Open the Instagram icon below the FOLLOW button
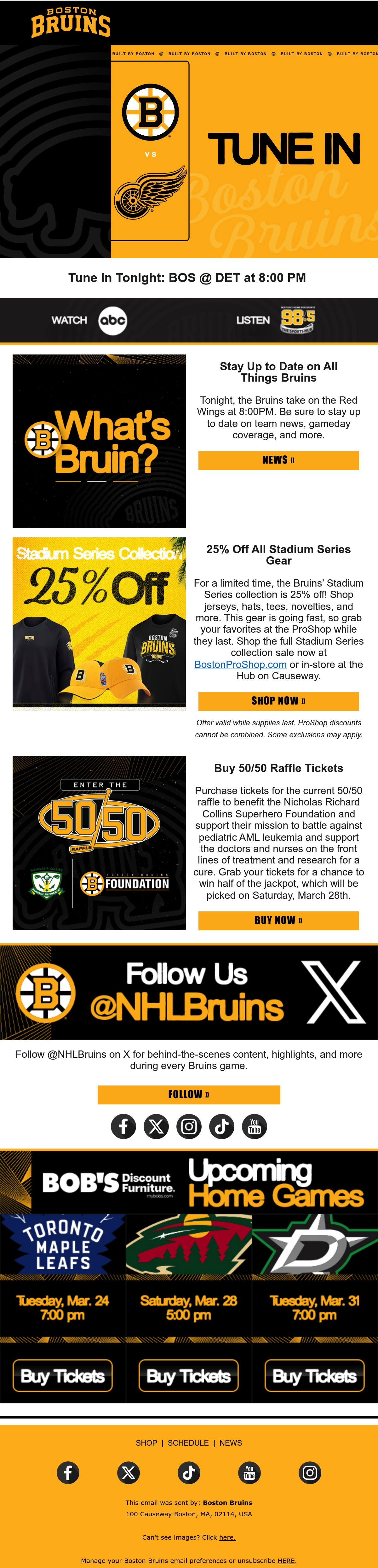 (189, 1127)
